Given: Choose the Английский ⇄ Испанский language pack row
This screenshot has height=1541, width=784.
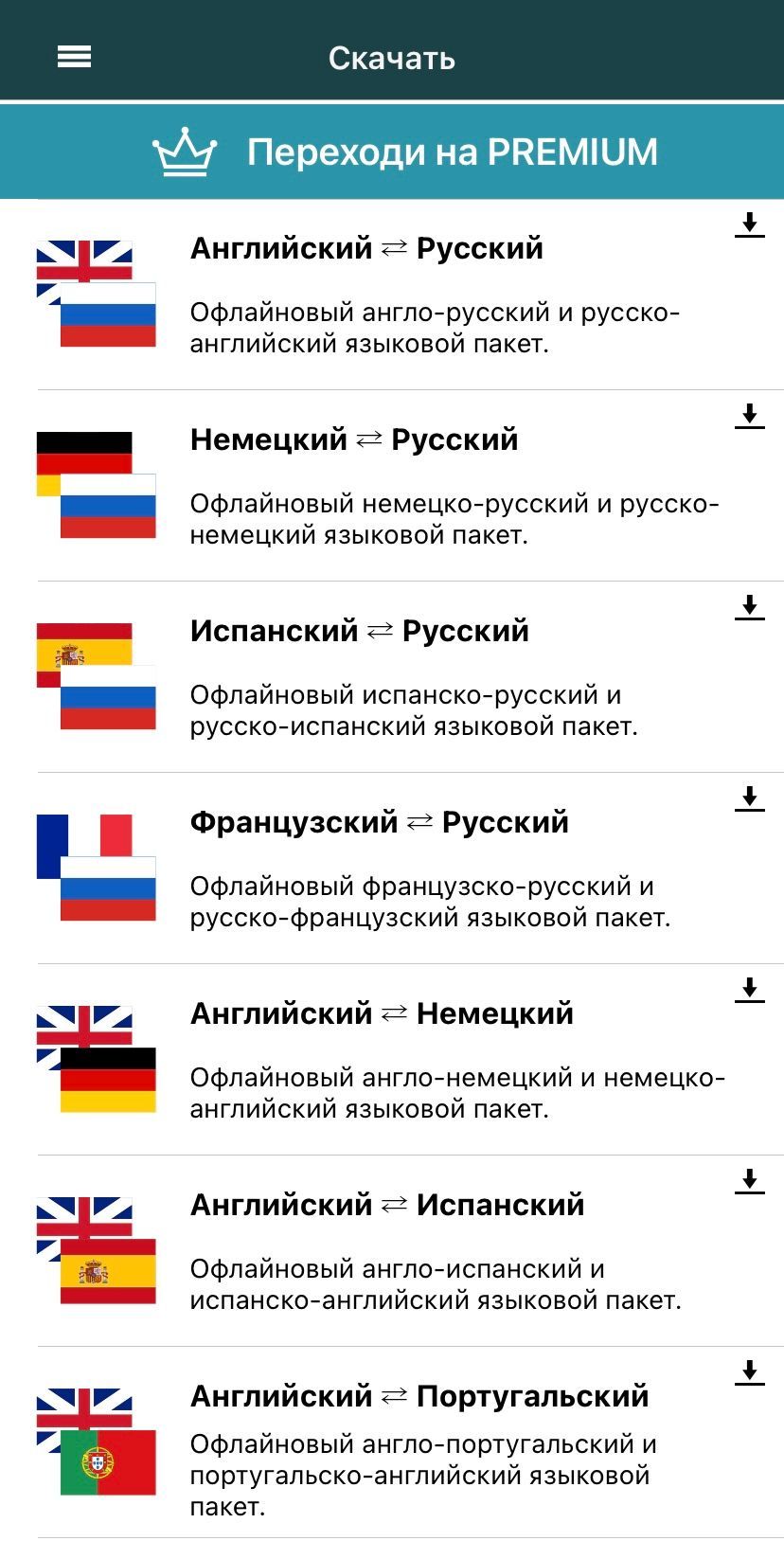Looking at the screenshot, I should [392, 1251].
